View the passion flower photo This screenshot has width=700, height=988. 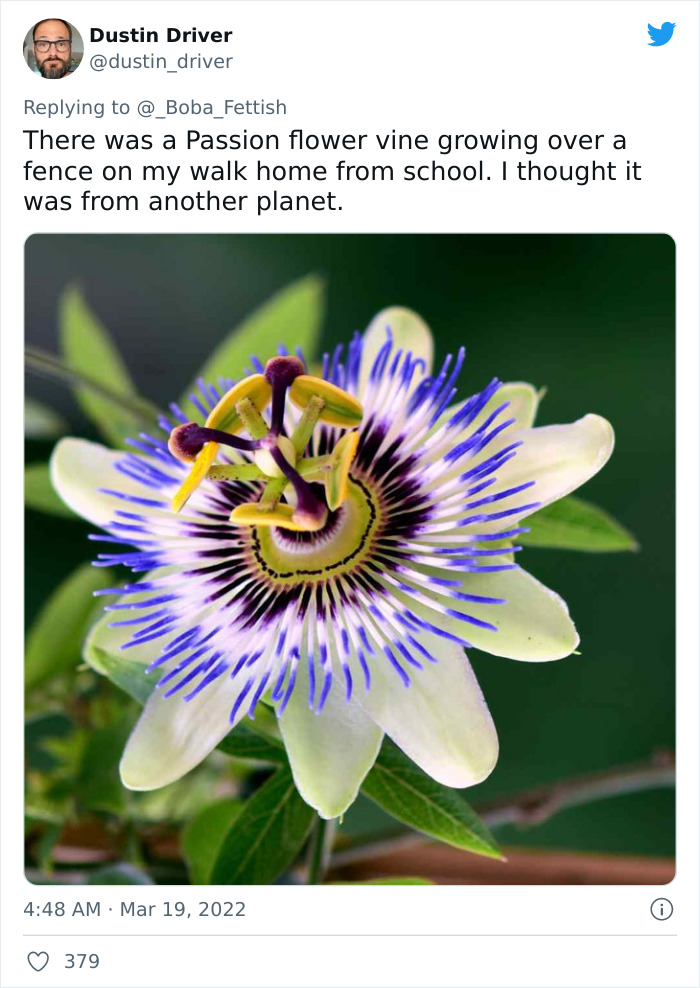click(350, 558)
